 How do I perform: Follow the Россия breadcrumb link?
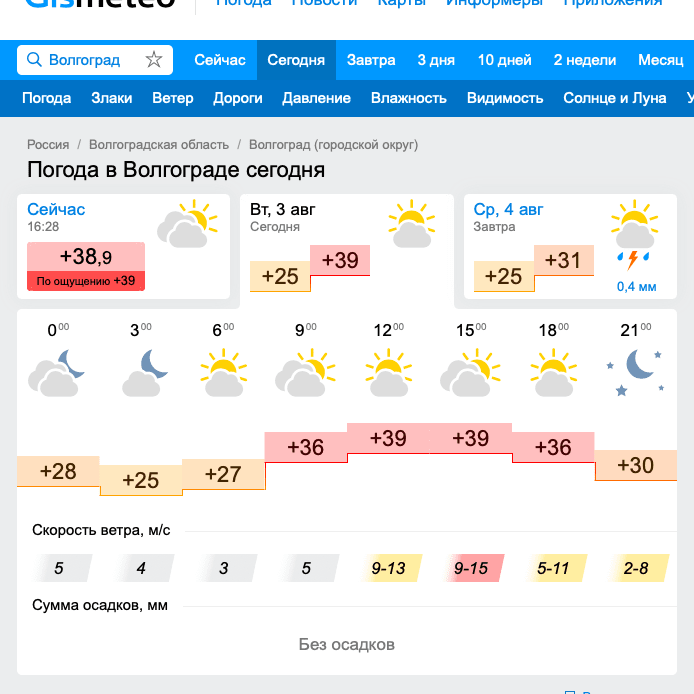pos(48,145)
